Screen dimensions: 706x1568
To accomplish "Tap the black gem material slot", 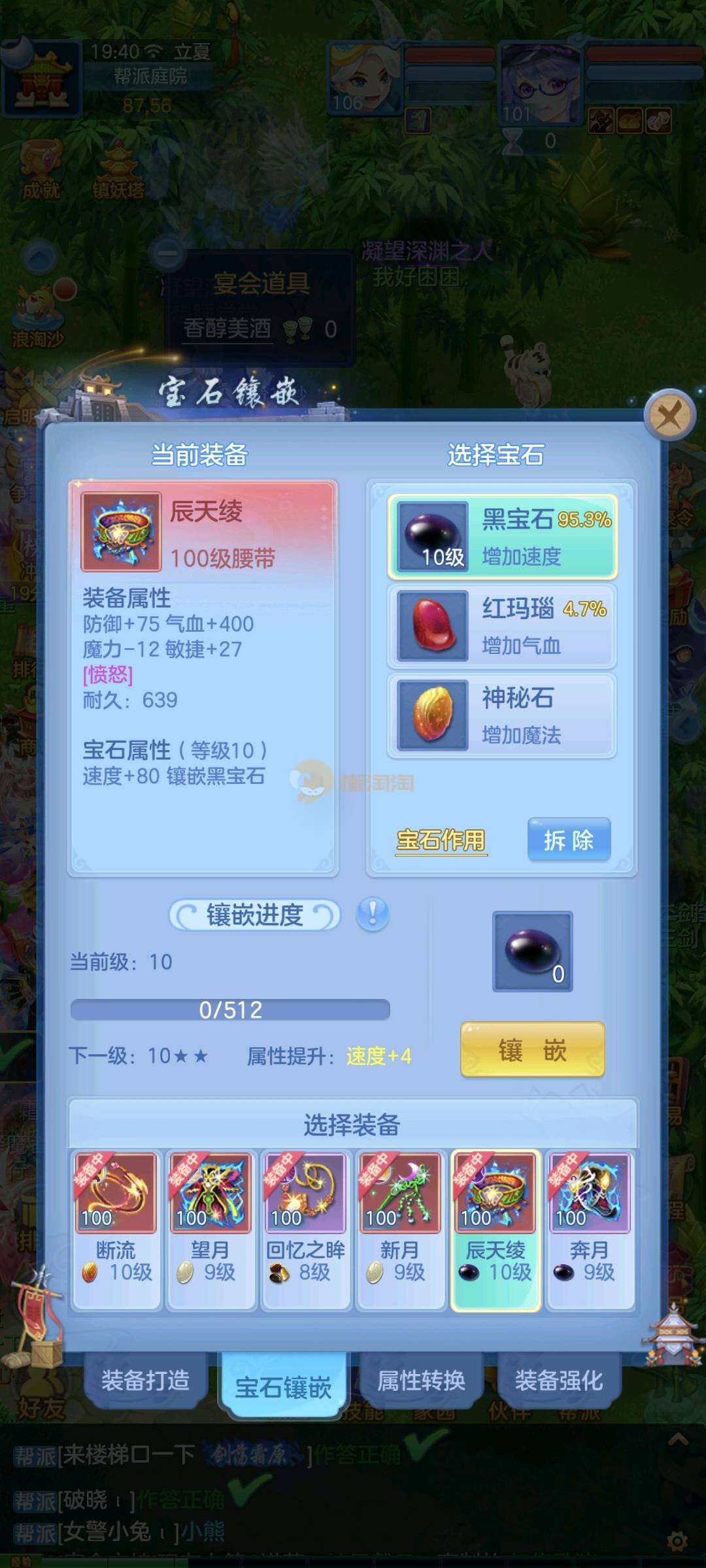I will point(532,951).
